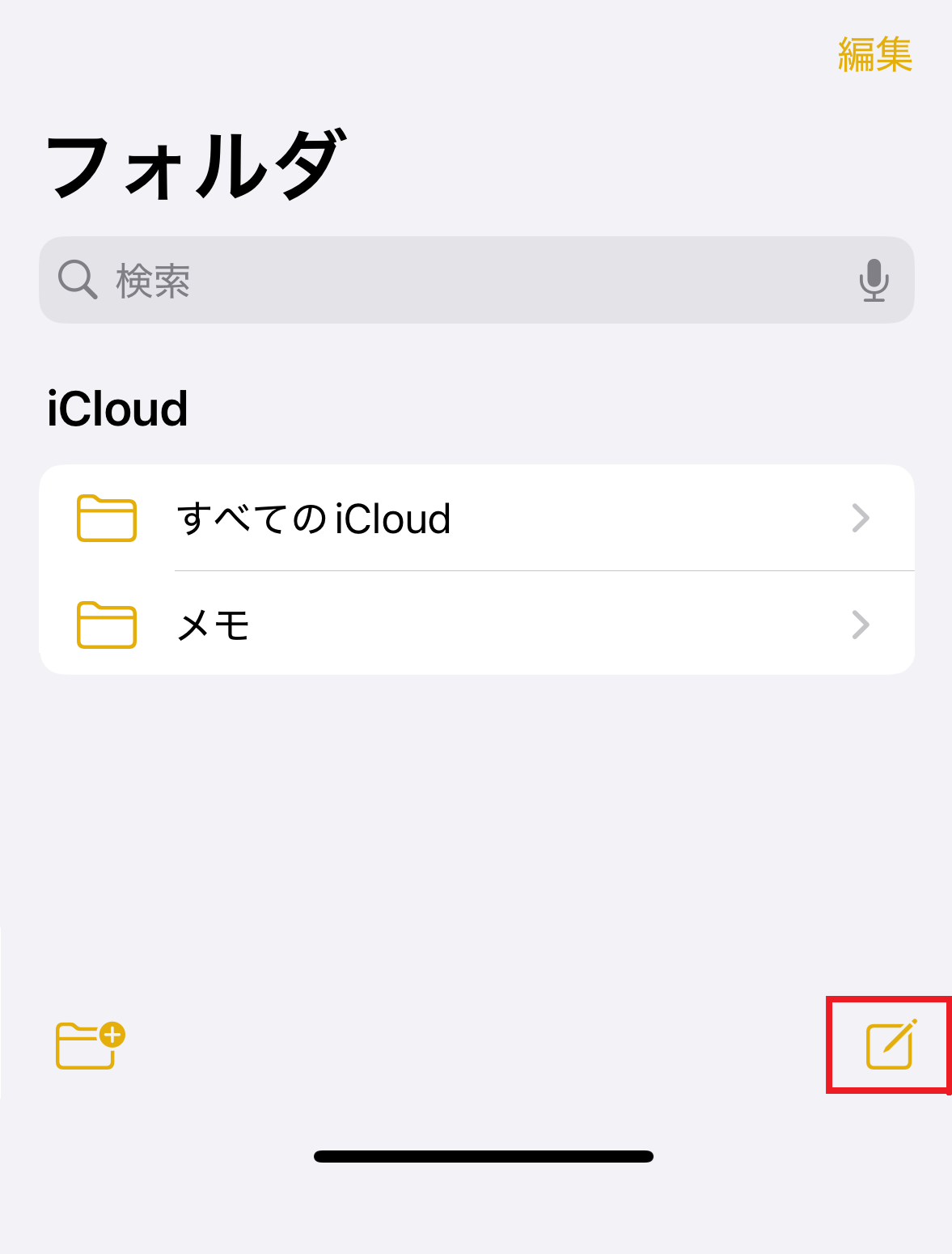952x1254 pixels.
Task: Open the メモ folder
Action: (x=476, y=625)
